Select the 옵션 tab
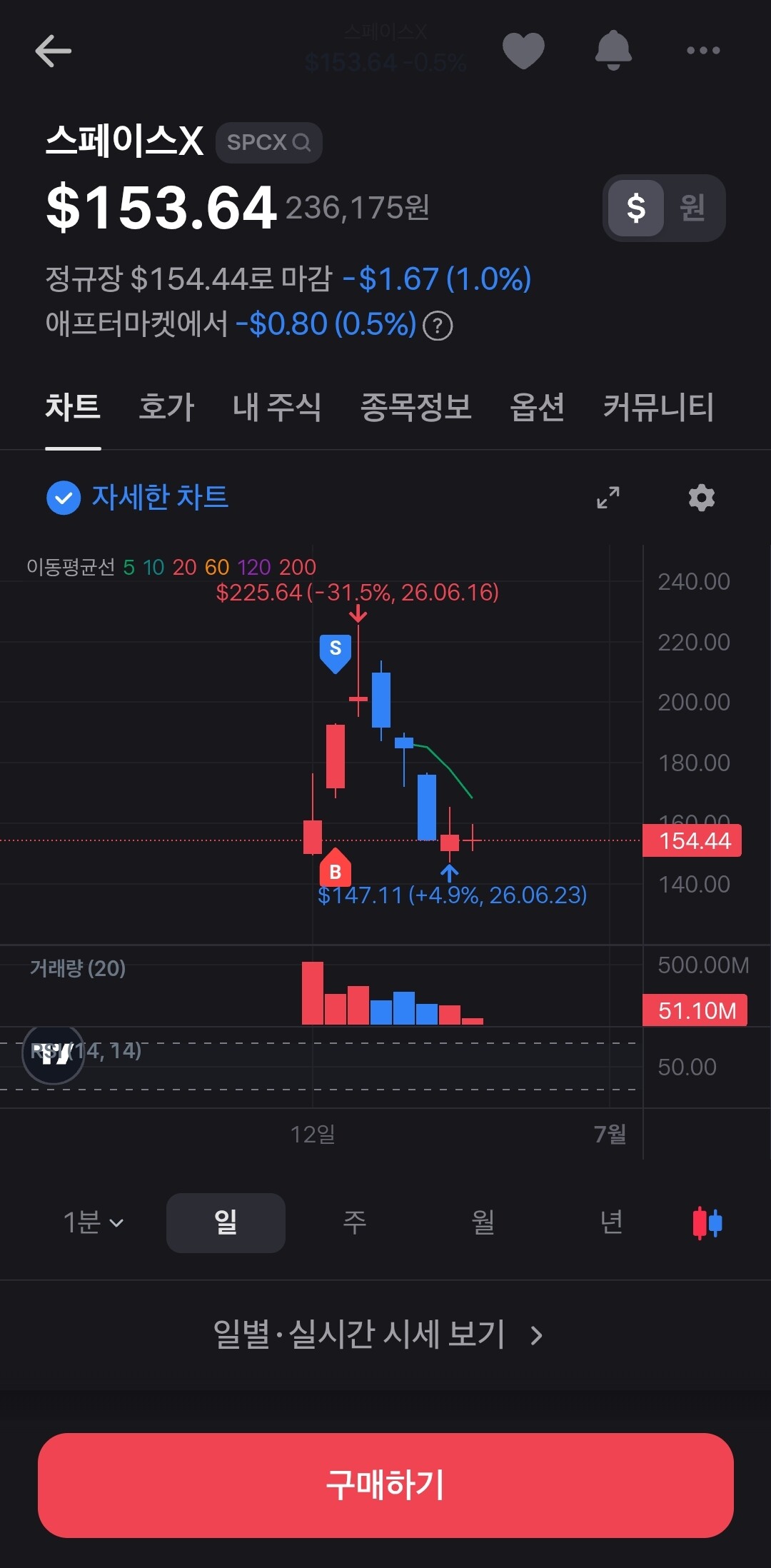This screenshot has height=1568, width=771. pos(537,408)
